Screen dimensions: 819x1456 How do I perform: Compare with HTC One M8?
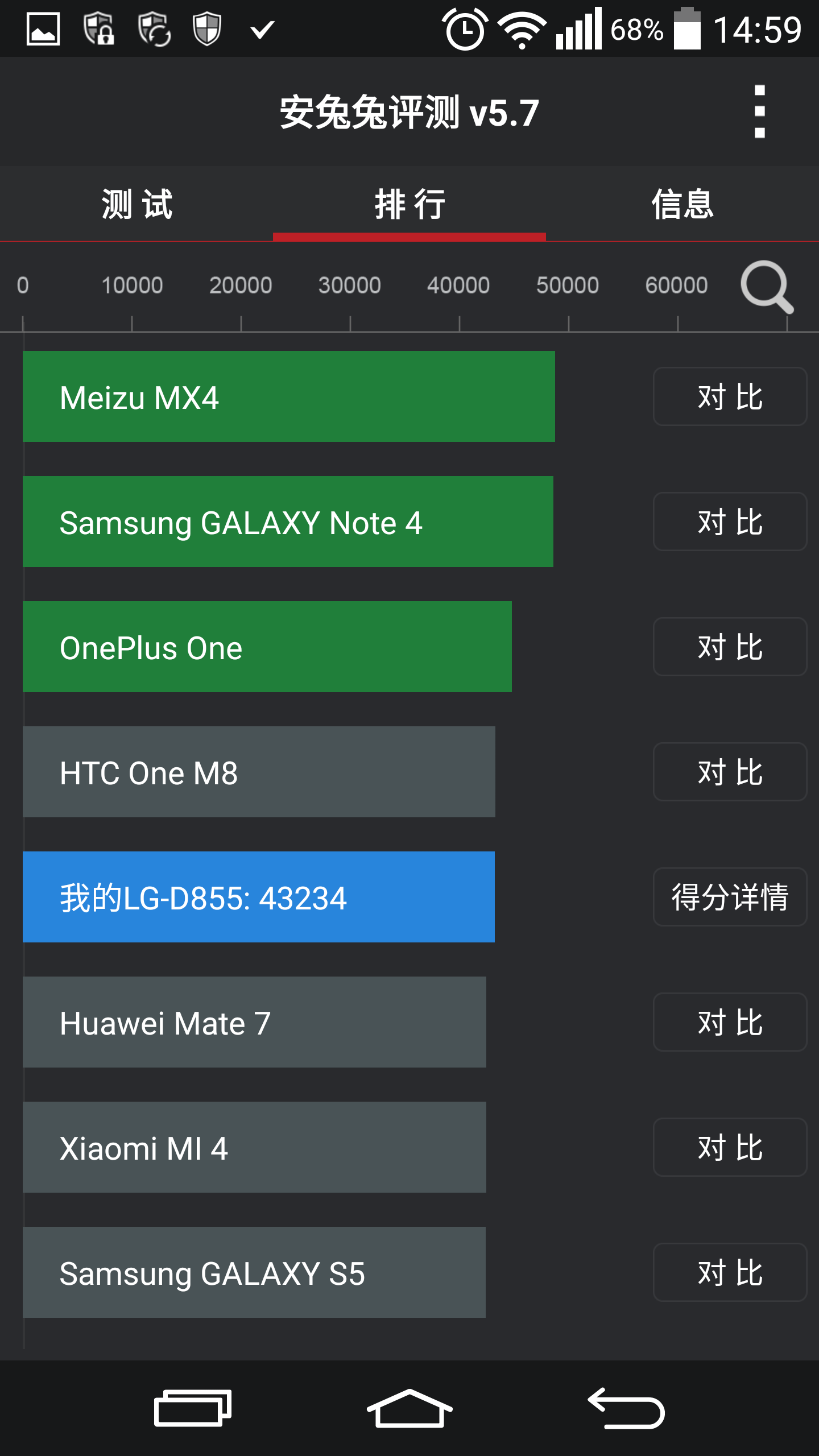(x=730, y=772)
